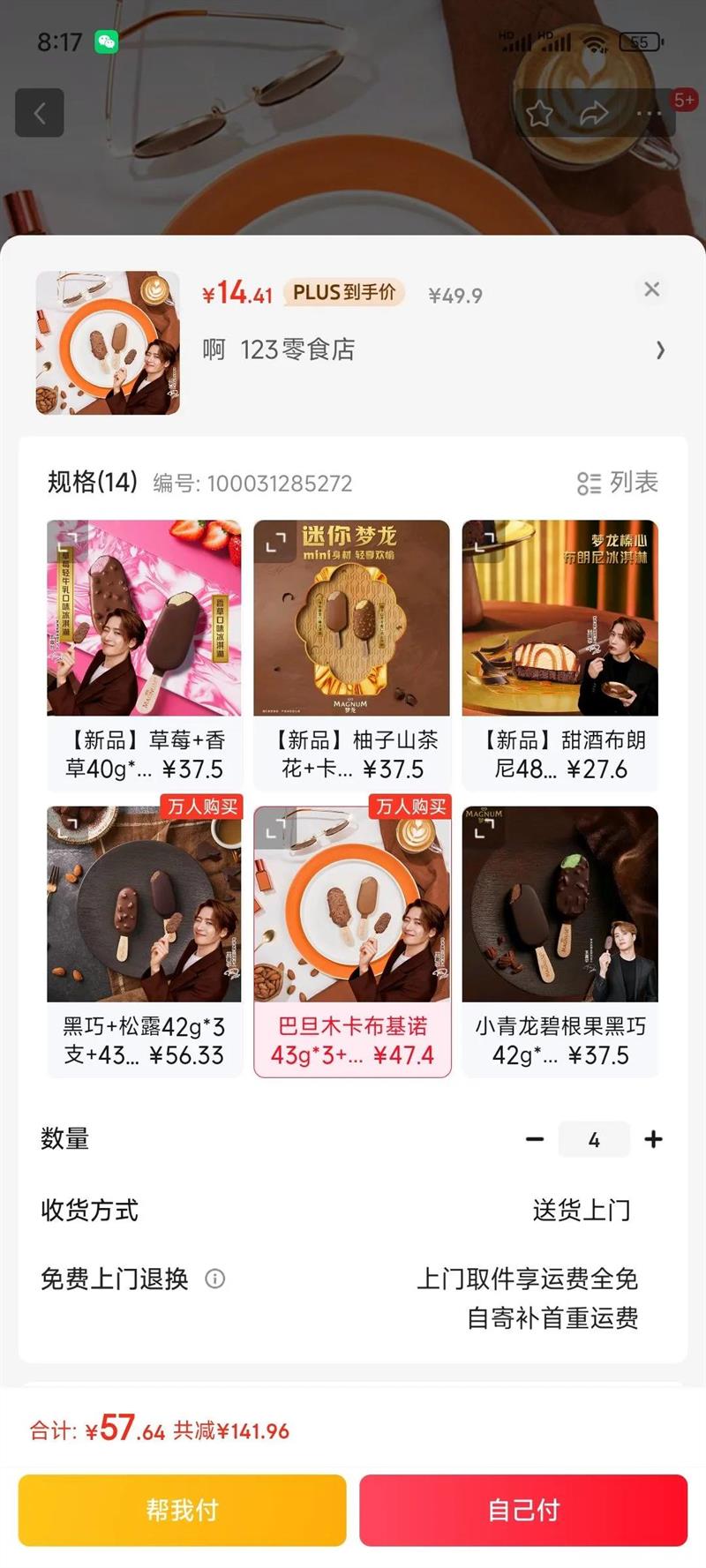The height and width of the screenshot is (1568, 706).
Task: Decrease the quantity by one
Action: pyautogui.click(x=535, y=1139)
